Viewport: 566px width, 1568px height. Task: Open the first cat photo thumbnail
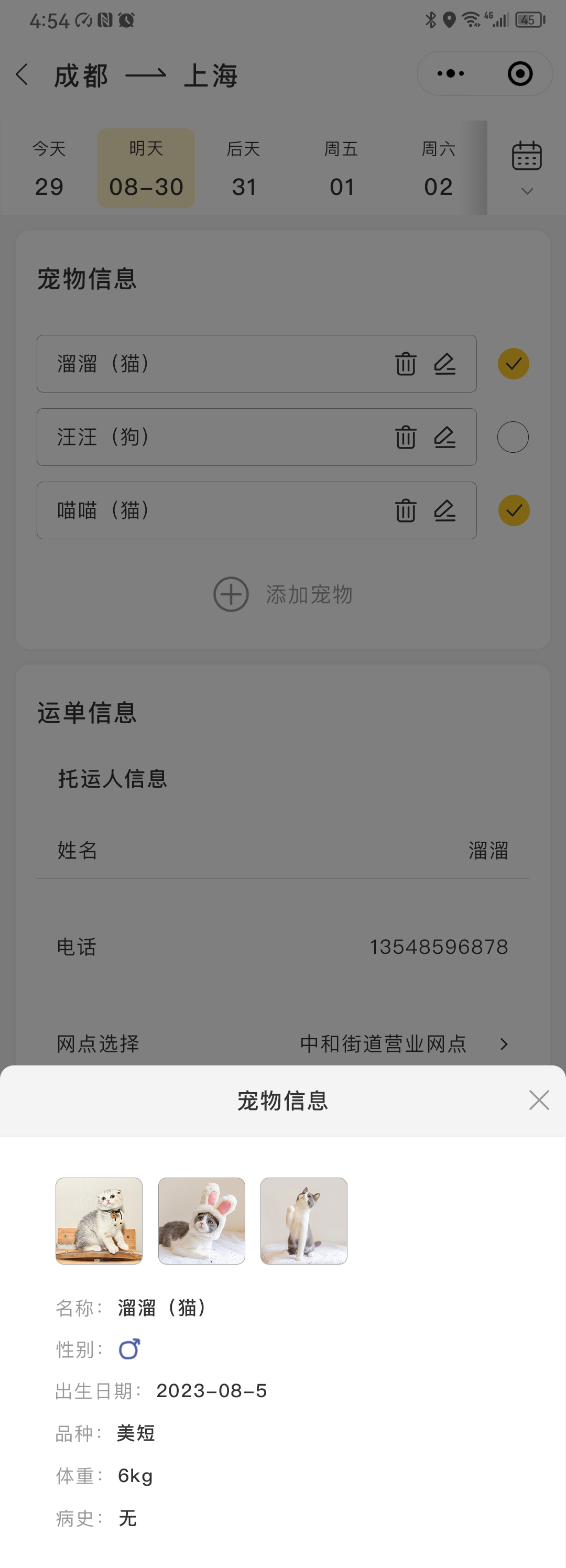(x=99, y=1221)
